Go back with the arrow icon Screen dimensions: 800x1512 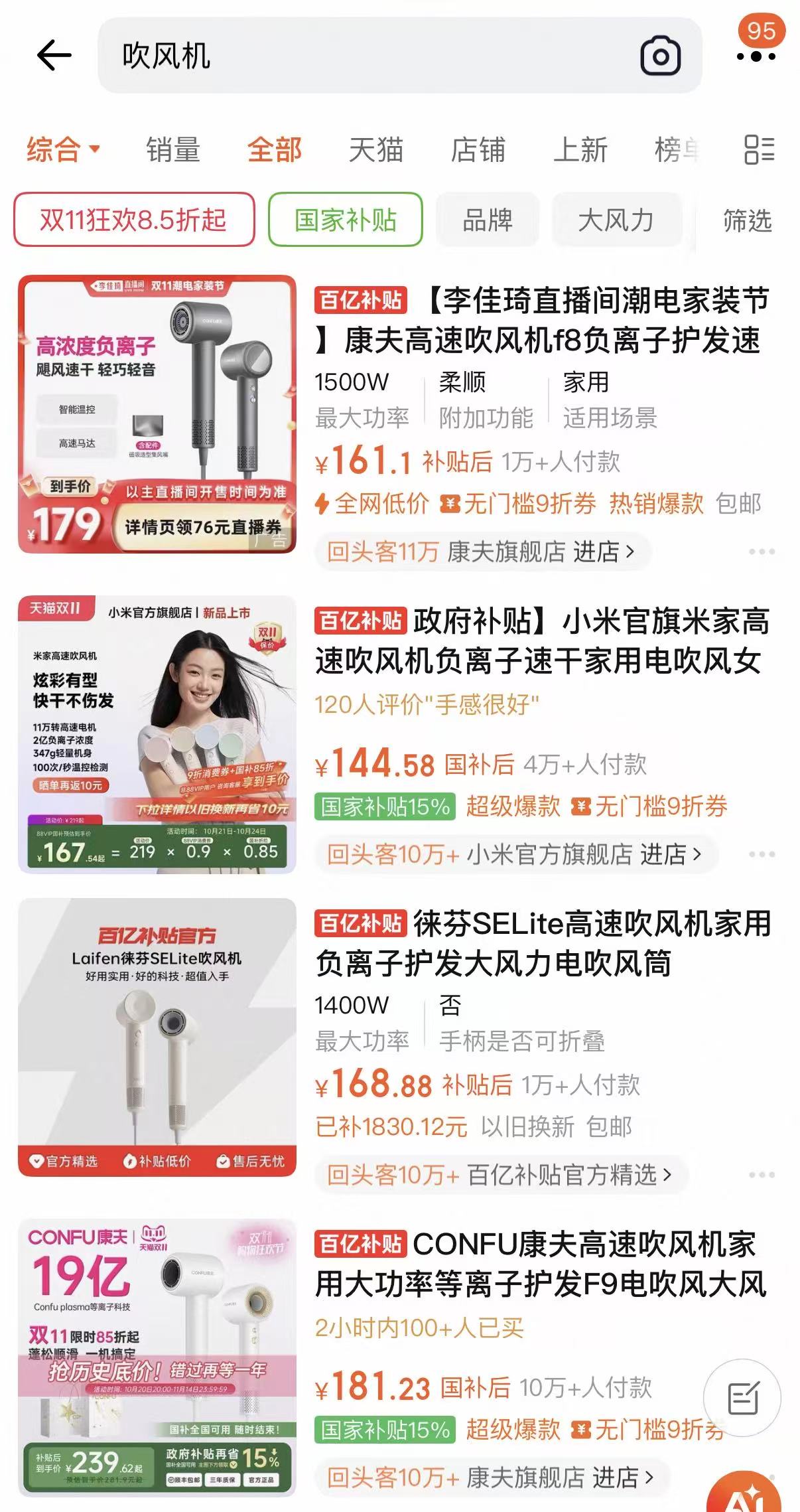tap(54, 55)
